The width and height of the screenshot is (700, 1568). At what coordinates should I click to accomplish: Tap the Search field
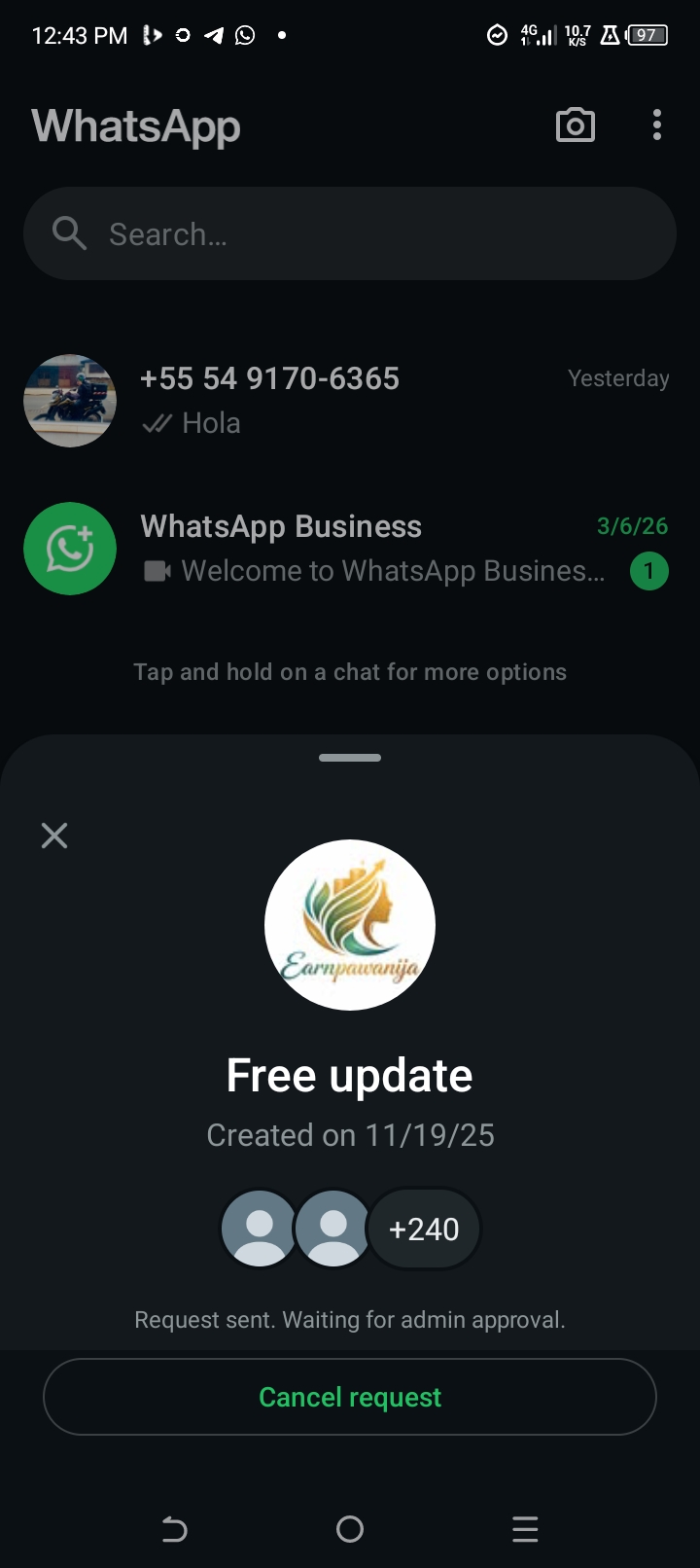point(350,233)
